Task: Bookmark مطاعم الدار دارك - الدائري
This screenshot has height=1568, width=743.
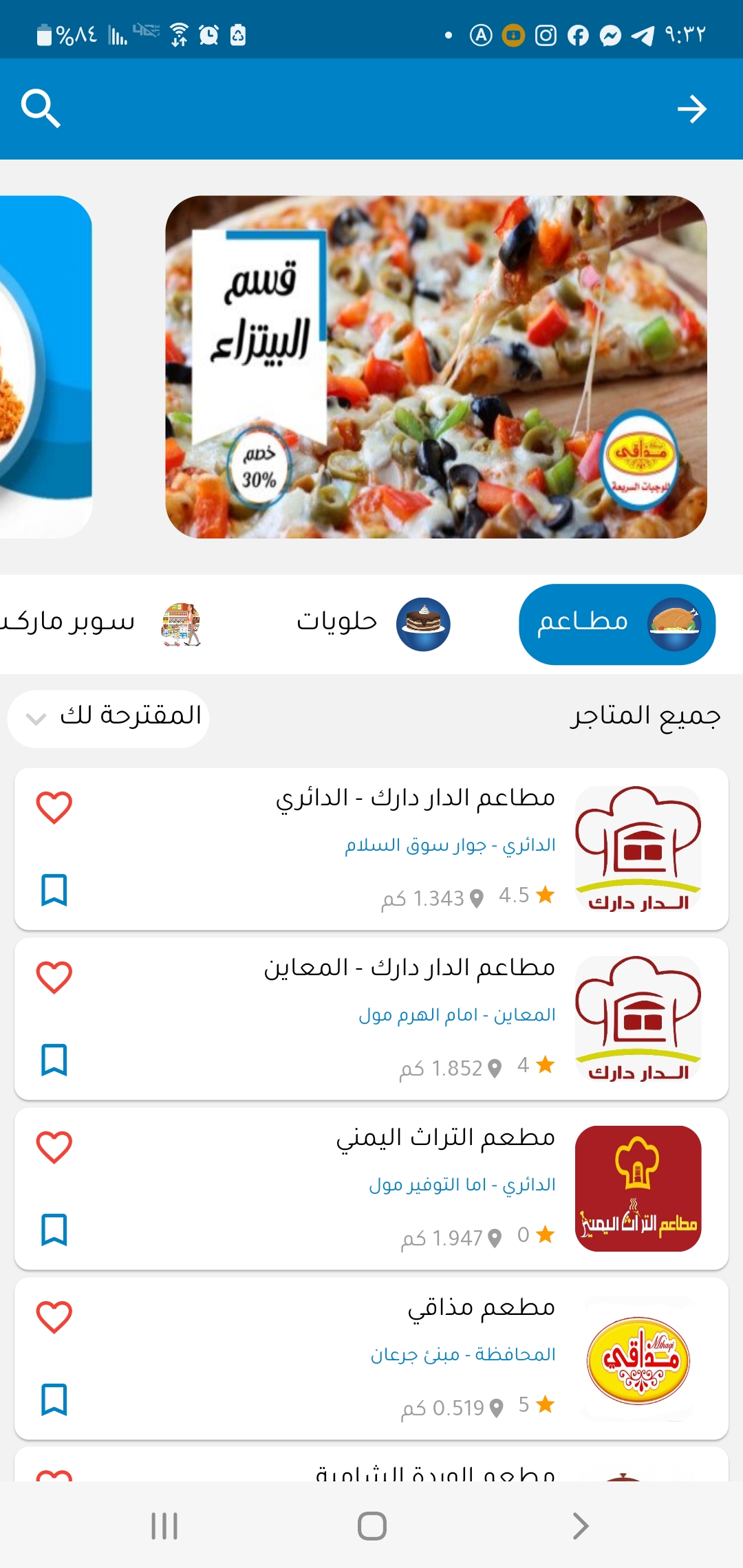Action: [x=54, y=890]
